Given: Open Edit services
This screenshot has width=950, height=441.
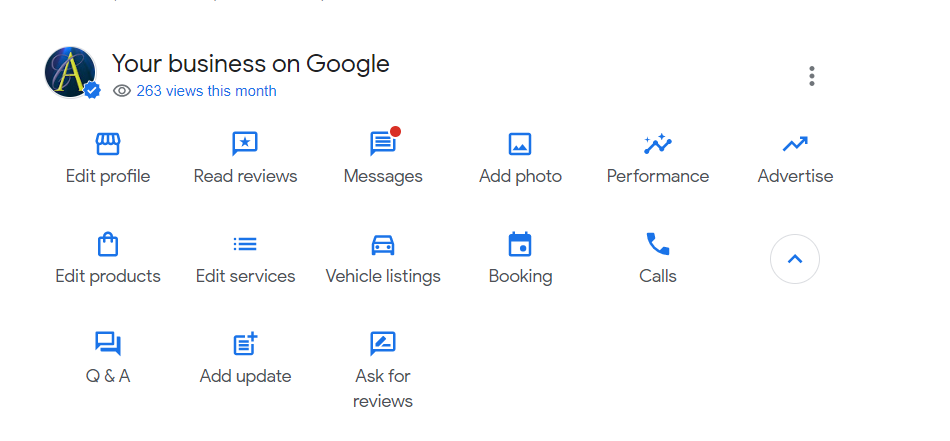Looking at the screenshot, I should pos(245,258).
